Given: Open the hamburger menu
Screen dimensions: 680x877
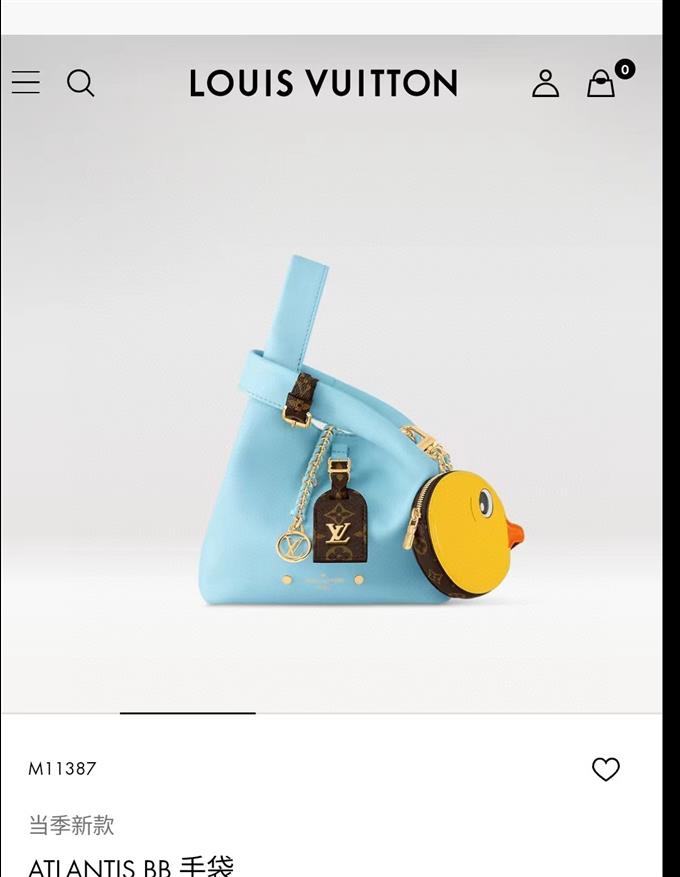Looking at the screenshot, I should pos(26,83).
